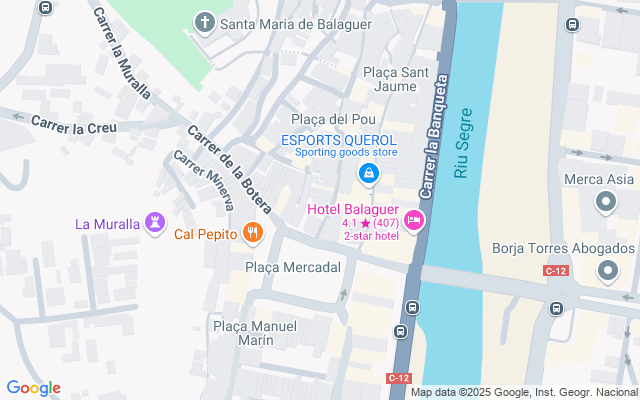Select the Cal Pepito restaurant marker
Viewport: 640px width, 400px height.
click(253, 233)
